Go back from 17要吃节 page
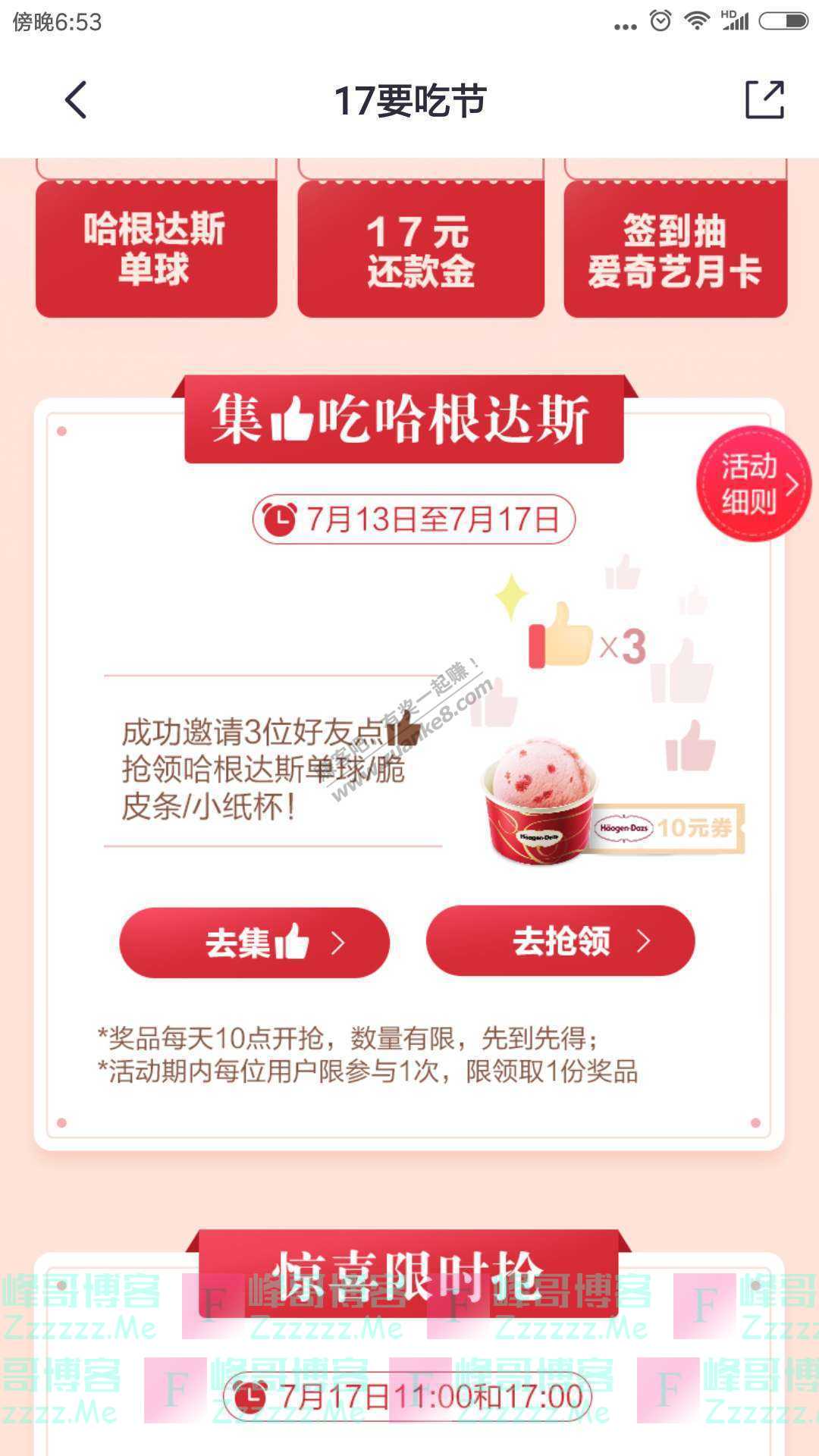This screenshot has width=819, height=1456. 76,100
